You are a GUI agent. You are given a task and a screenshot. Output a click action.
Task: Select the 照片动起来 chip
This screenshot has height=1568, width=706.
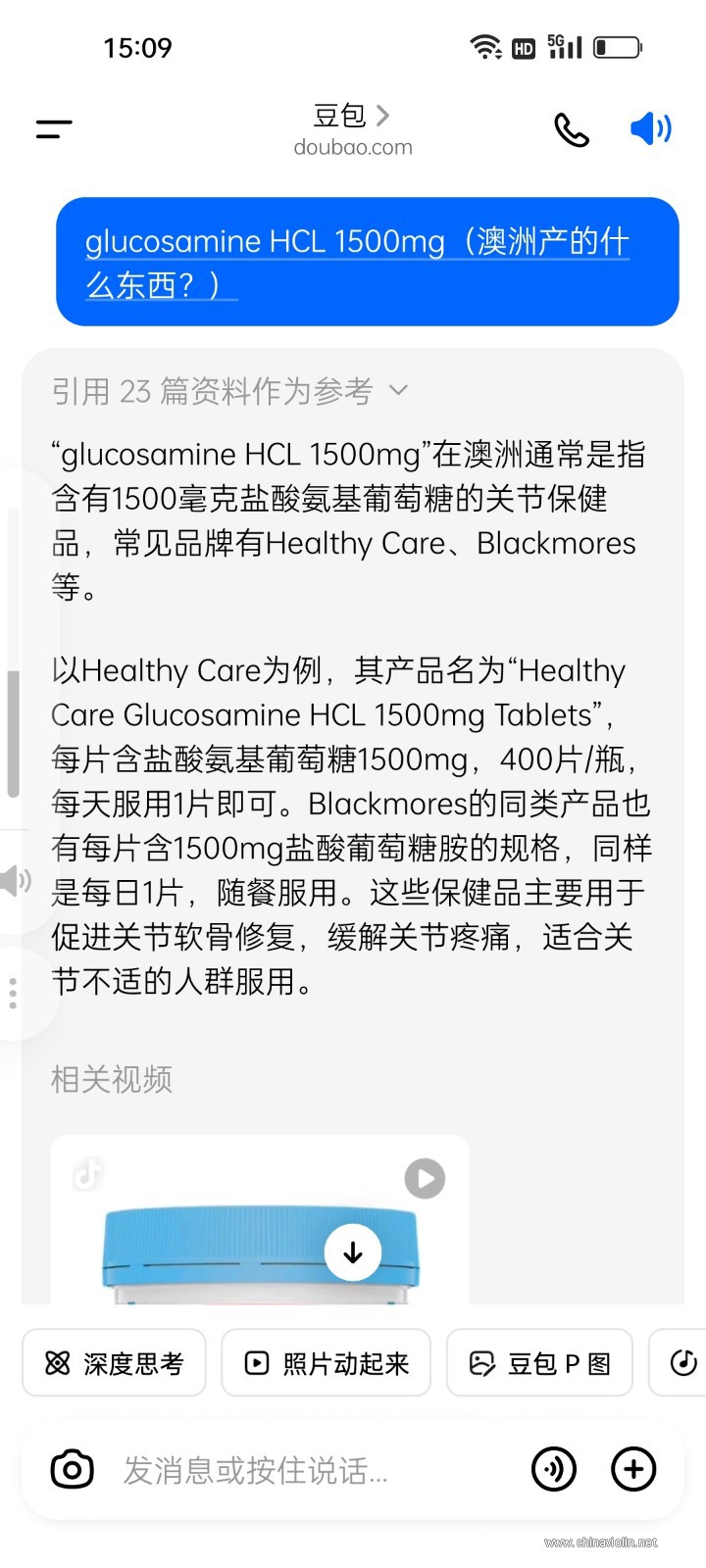(326, 1363)
